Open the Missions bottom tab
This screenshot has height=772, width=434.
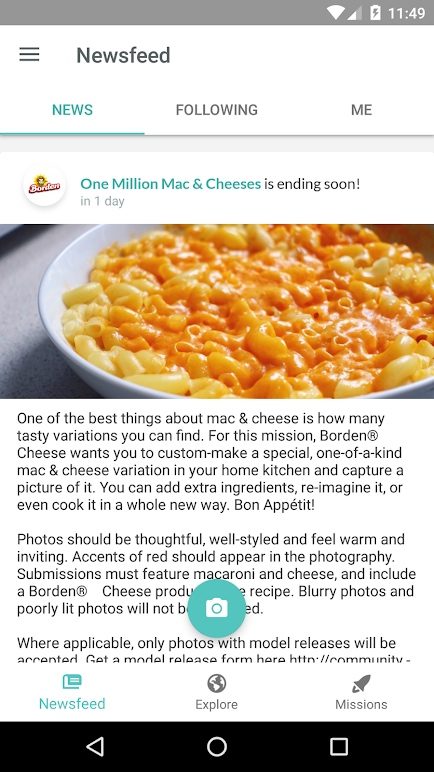pyautogui.click(x=362, y=692)
